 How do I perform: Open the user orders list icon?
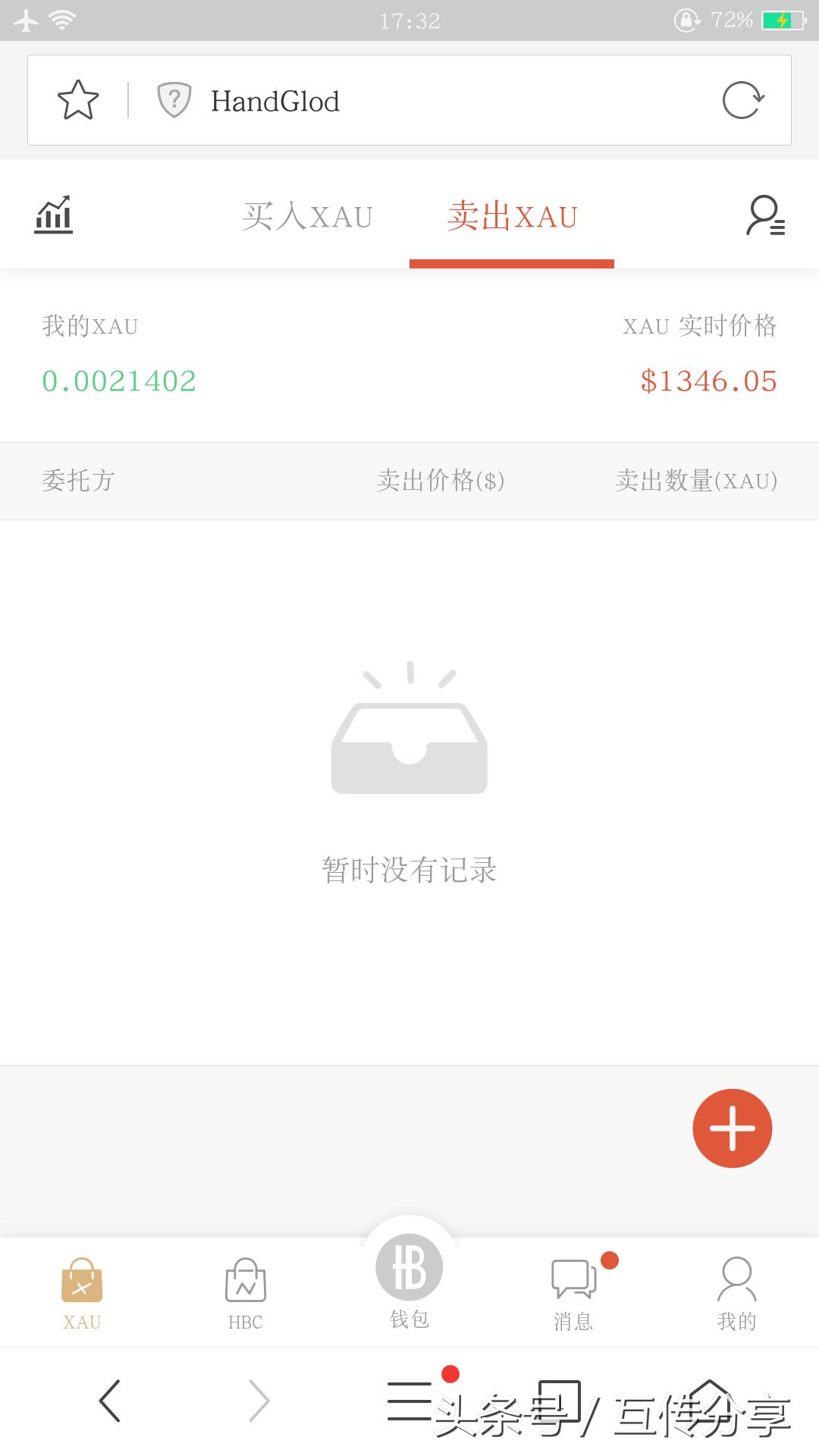point(765,215)
